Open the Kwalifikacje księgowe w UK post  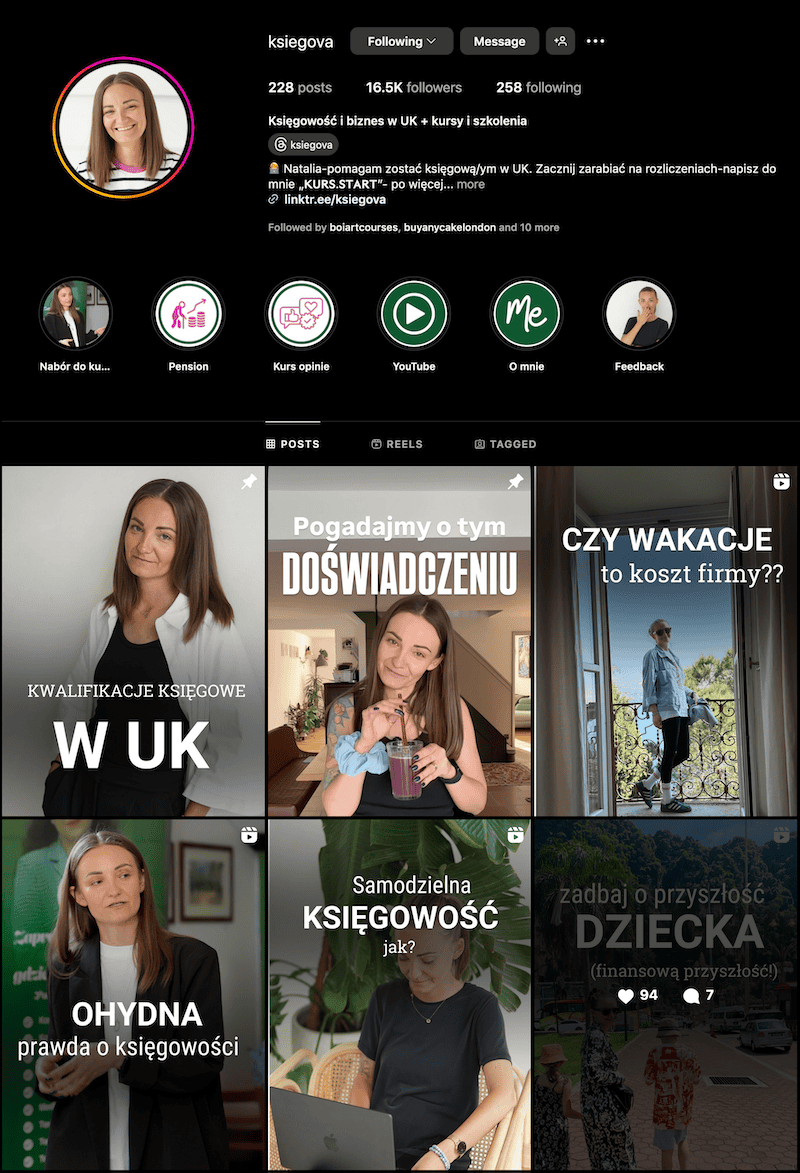pyautogui.click(x=133, y=640)
